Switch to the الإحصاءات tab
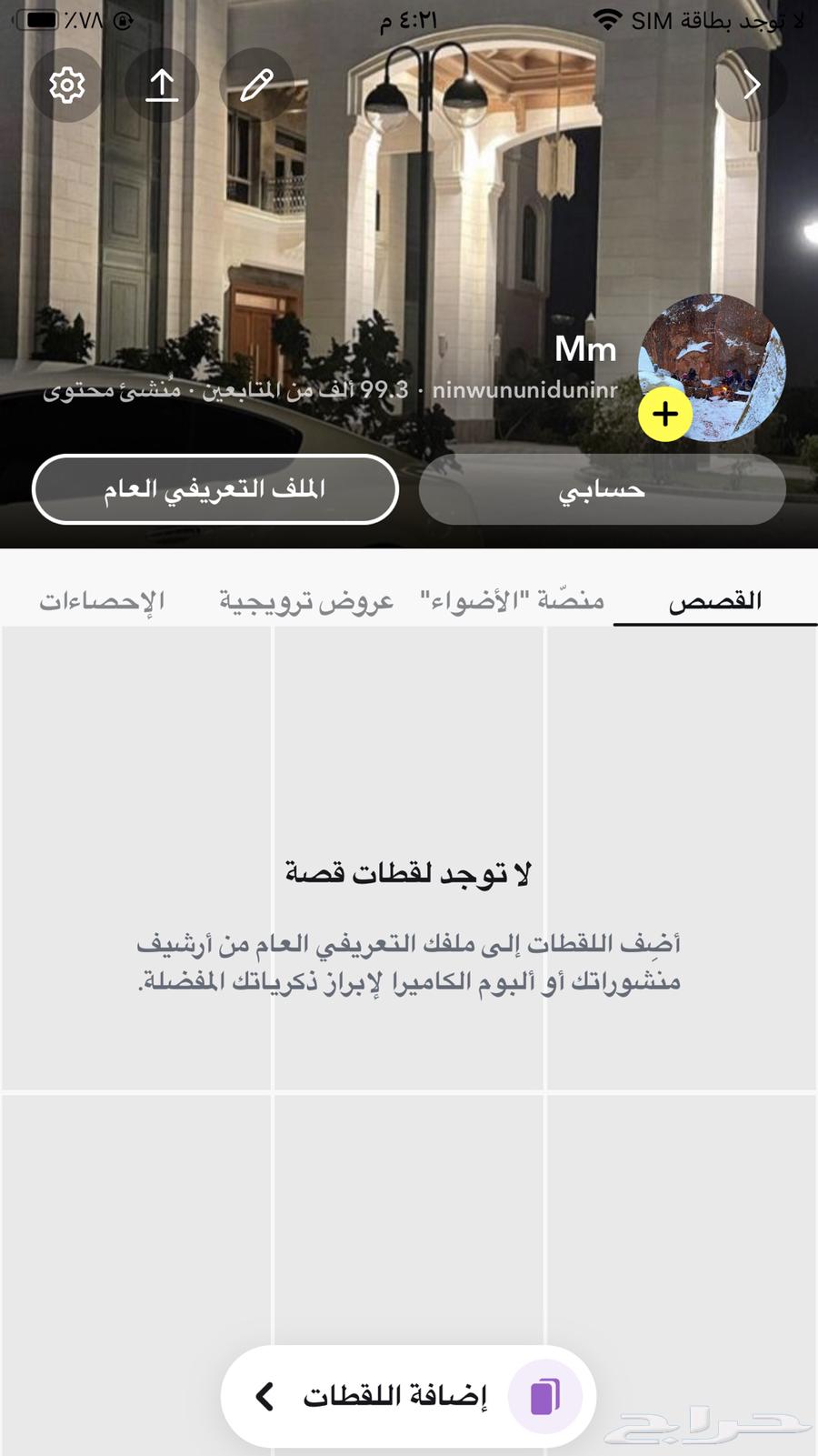The width and height of the screenshot is (818, 1456). (103, 600)
